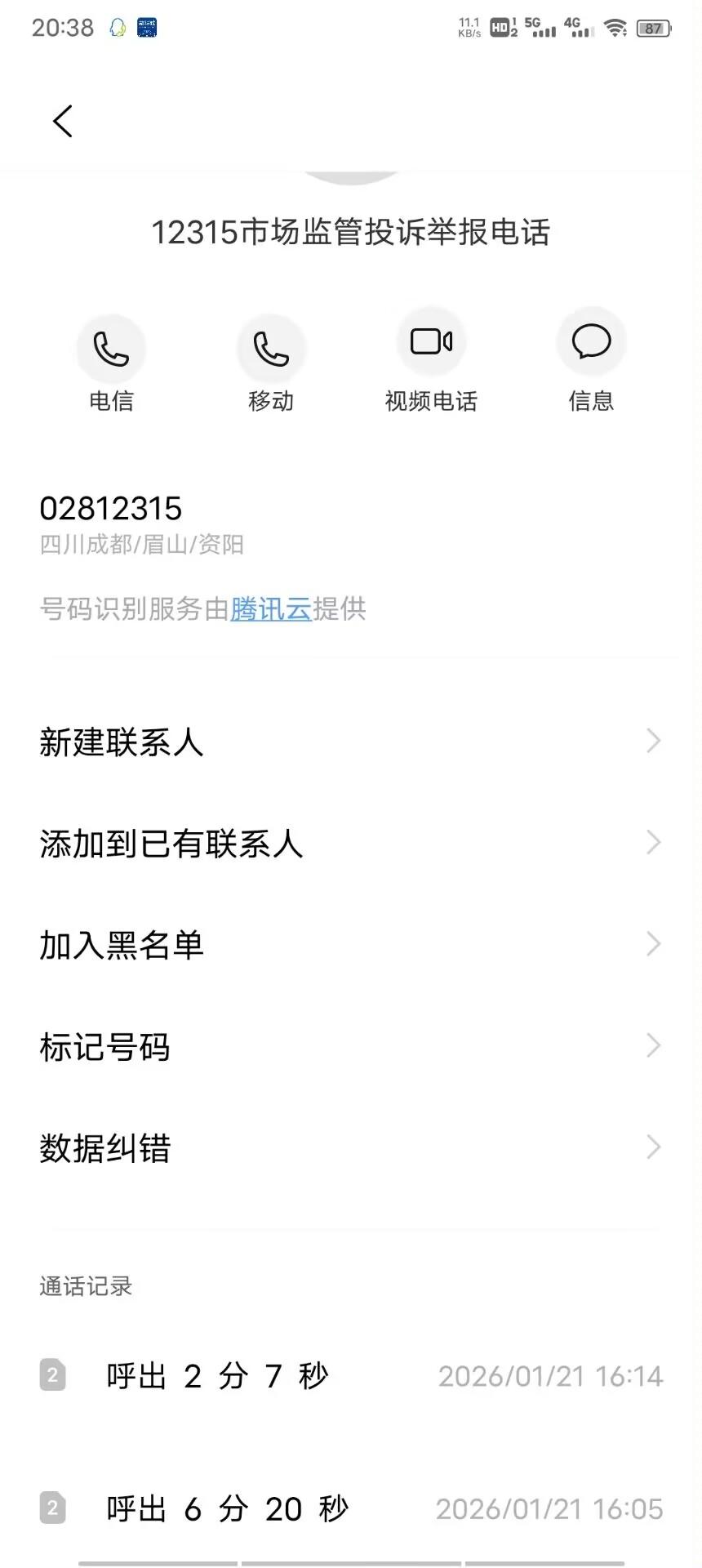Open the 通话记录 section header
702x1568 pixels.
click(x=86, y=1286)
